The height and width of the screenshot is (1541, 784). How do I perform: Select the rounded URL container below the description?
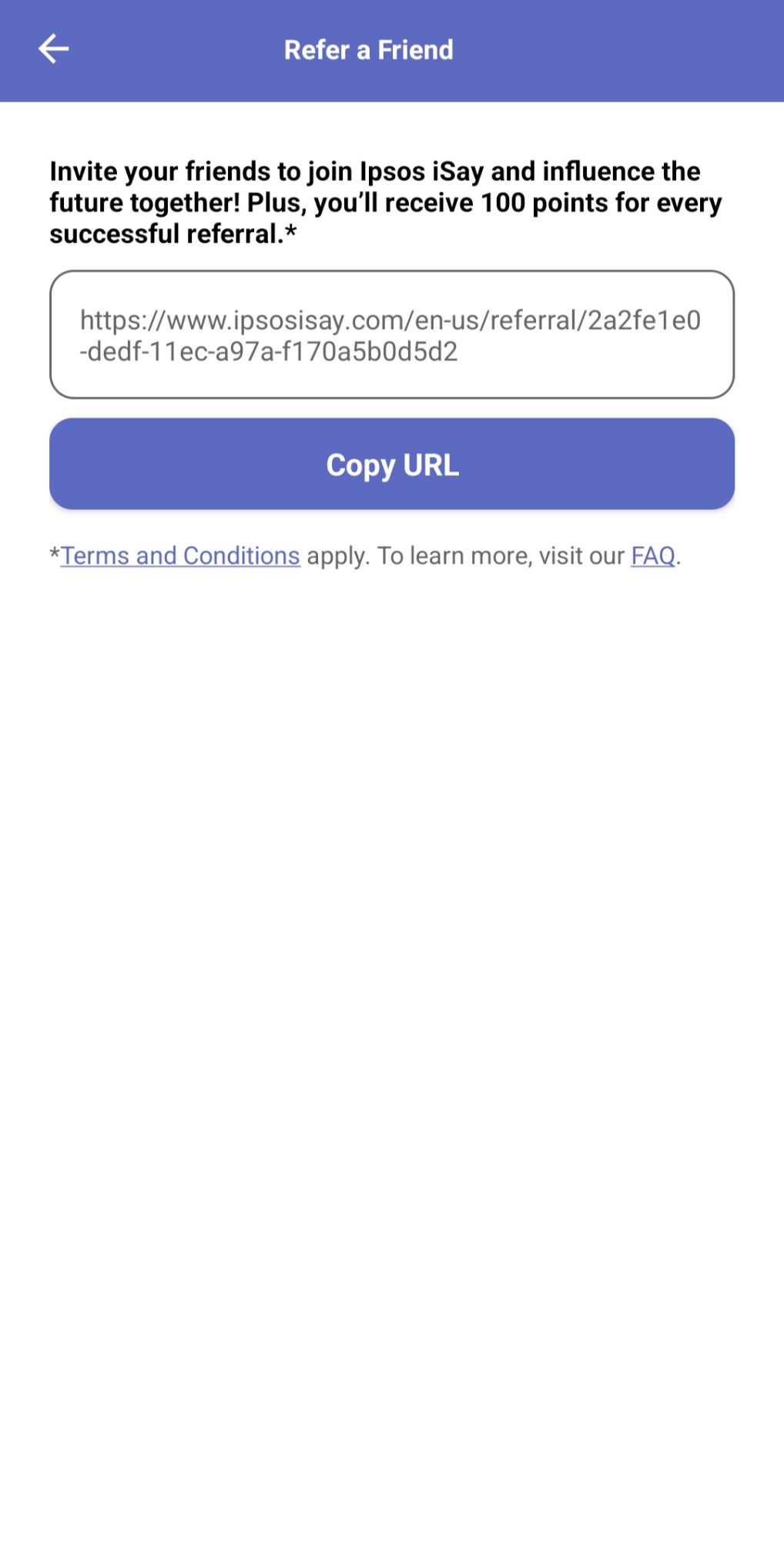click(391, 333)
